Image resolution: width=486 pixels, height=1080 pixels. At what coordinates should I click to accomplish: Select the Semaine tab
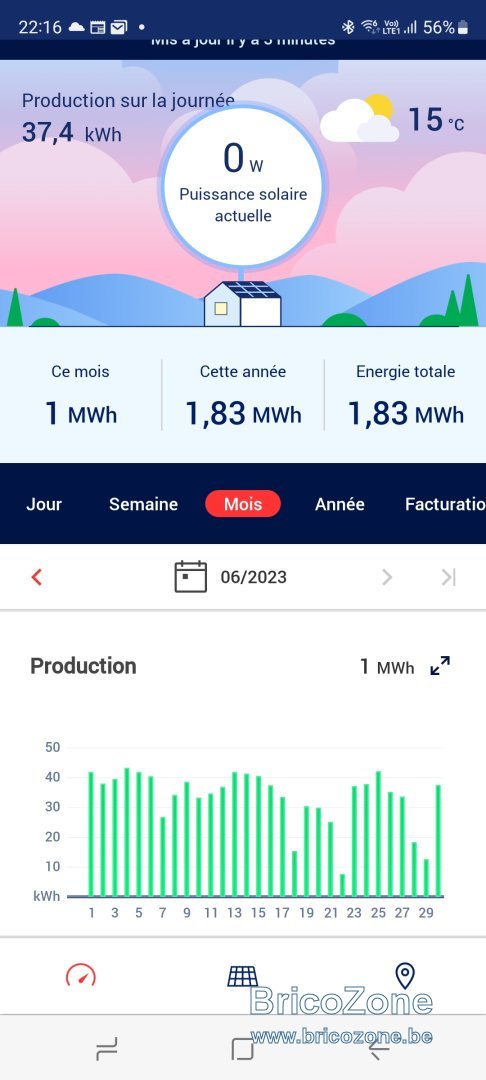(x=143, y=504)
